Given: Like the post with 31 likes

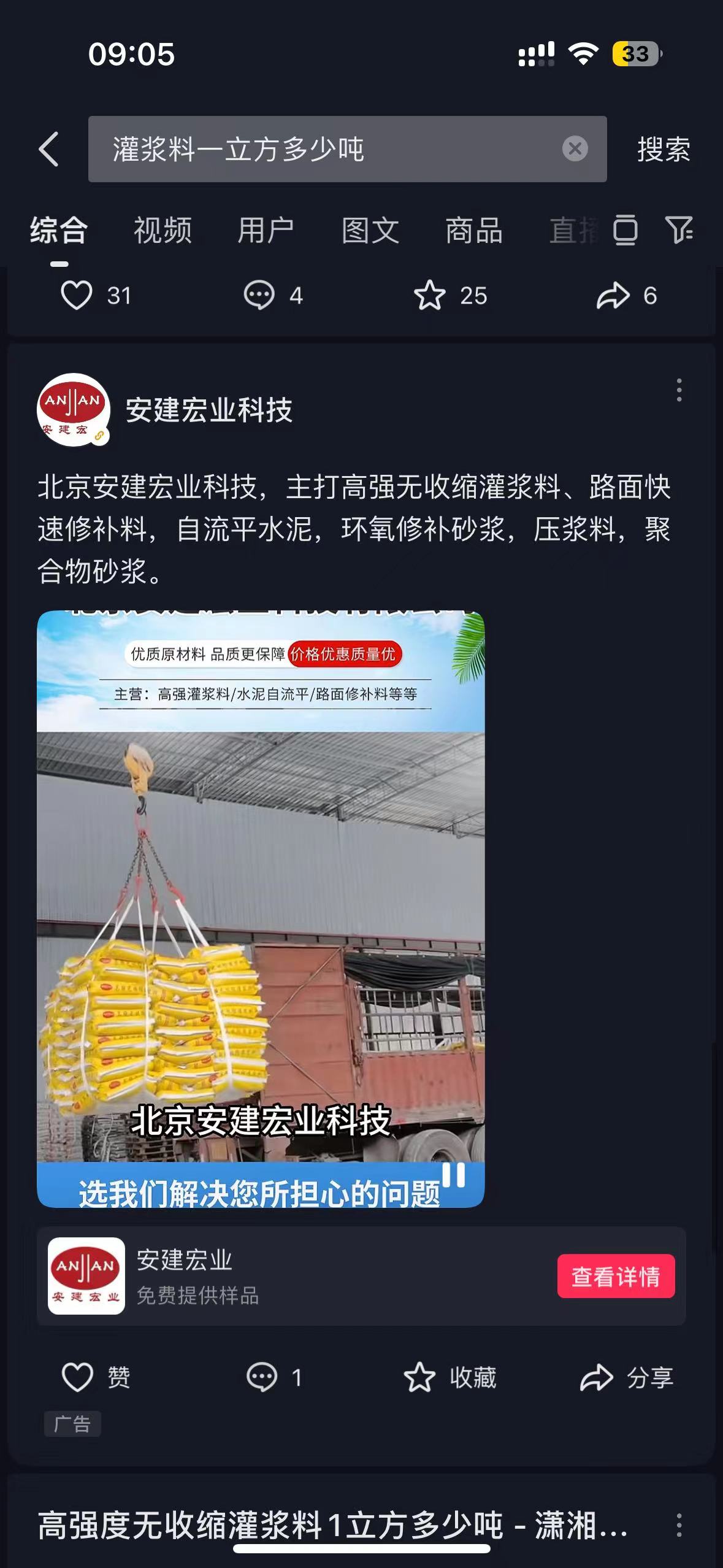Looking at the screenshot, I should [x=77, y=296].
